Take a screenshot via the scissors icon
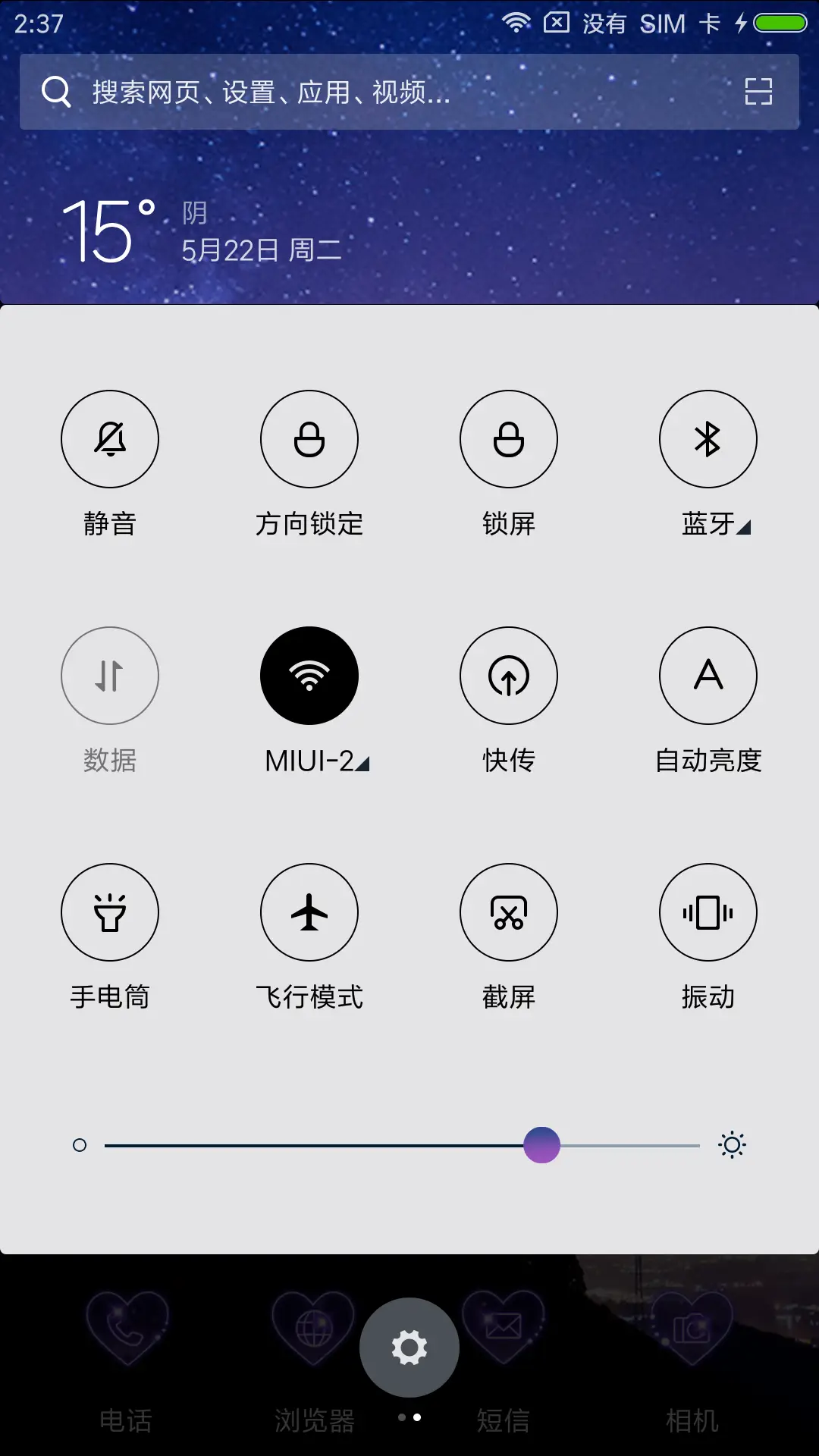Screen dimensions: 819x1456 (508, 912)
